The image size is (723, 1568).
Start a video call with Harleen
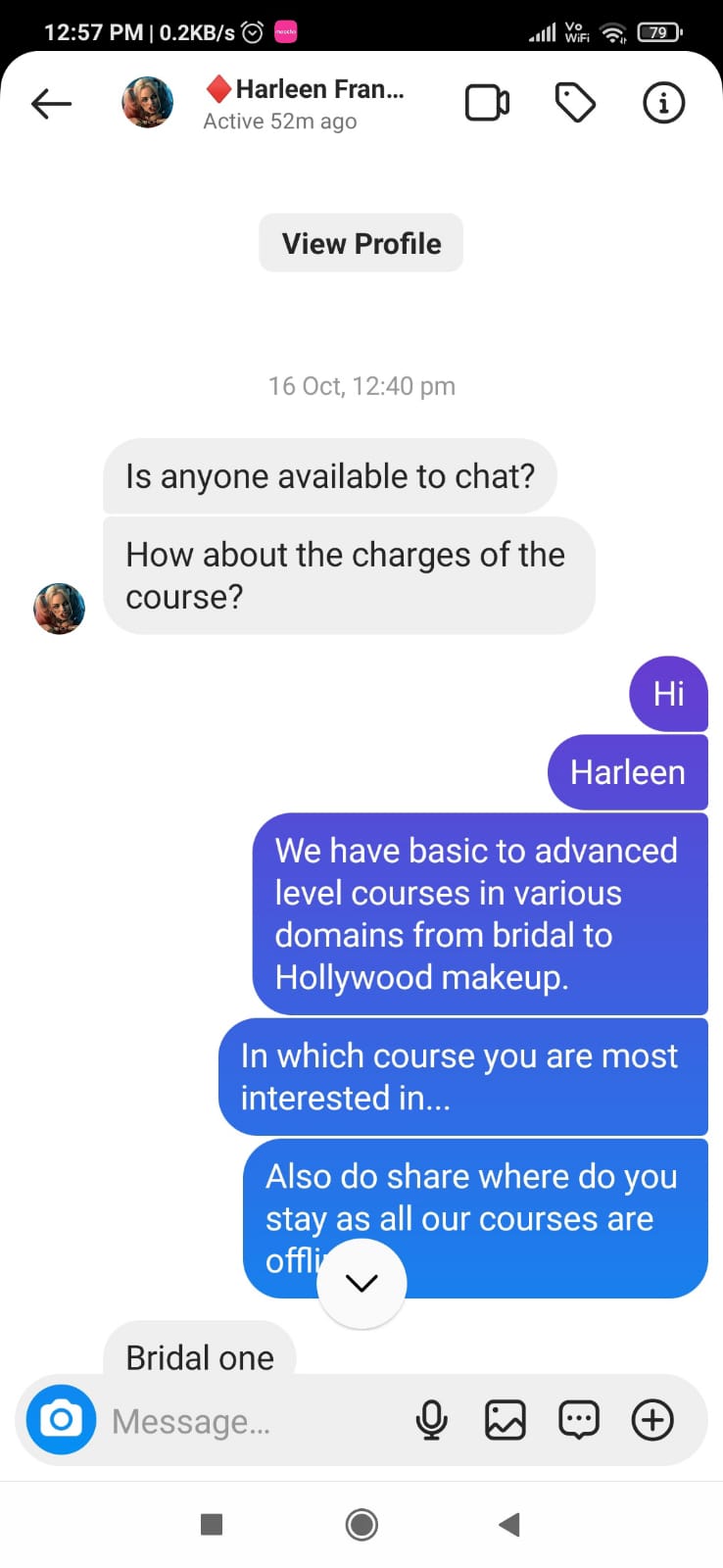(x=487, y=103)
